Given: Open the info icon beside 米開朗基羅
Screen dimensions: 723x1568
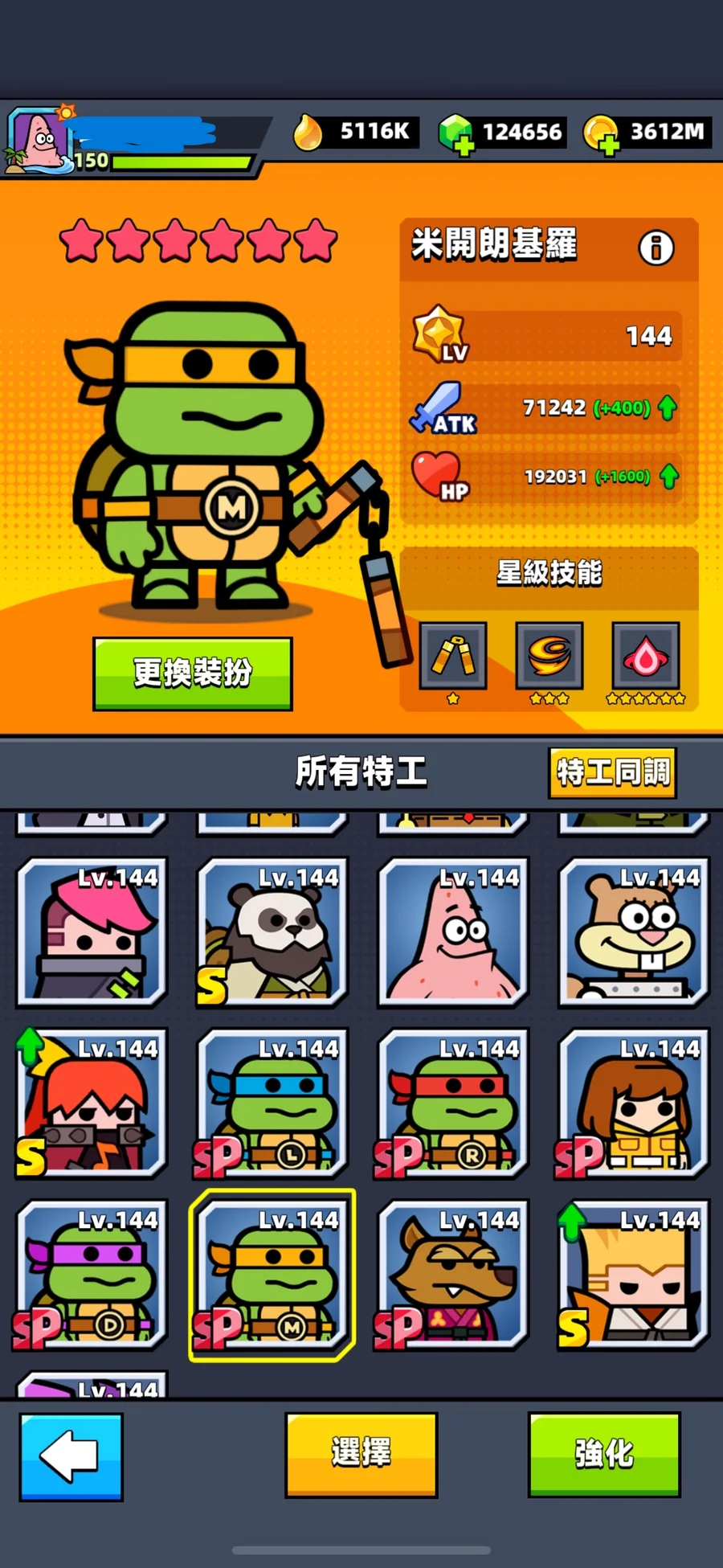Looking at the screenshot, I should 656,248.
